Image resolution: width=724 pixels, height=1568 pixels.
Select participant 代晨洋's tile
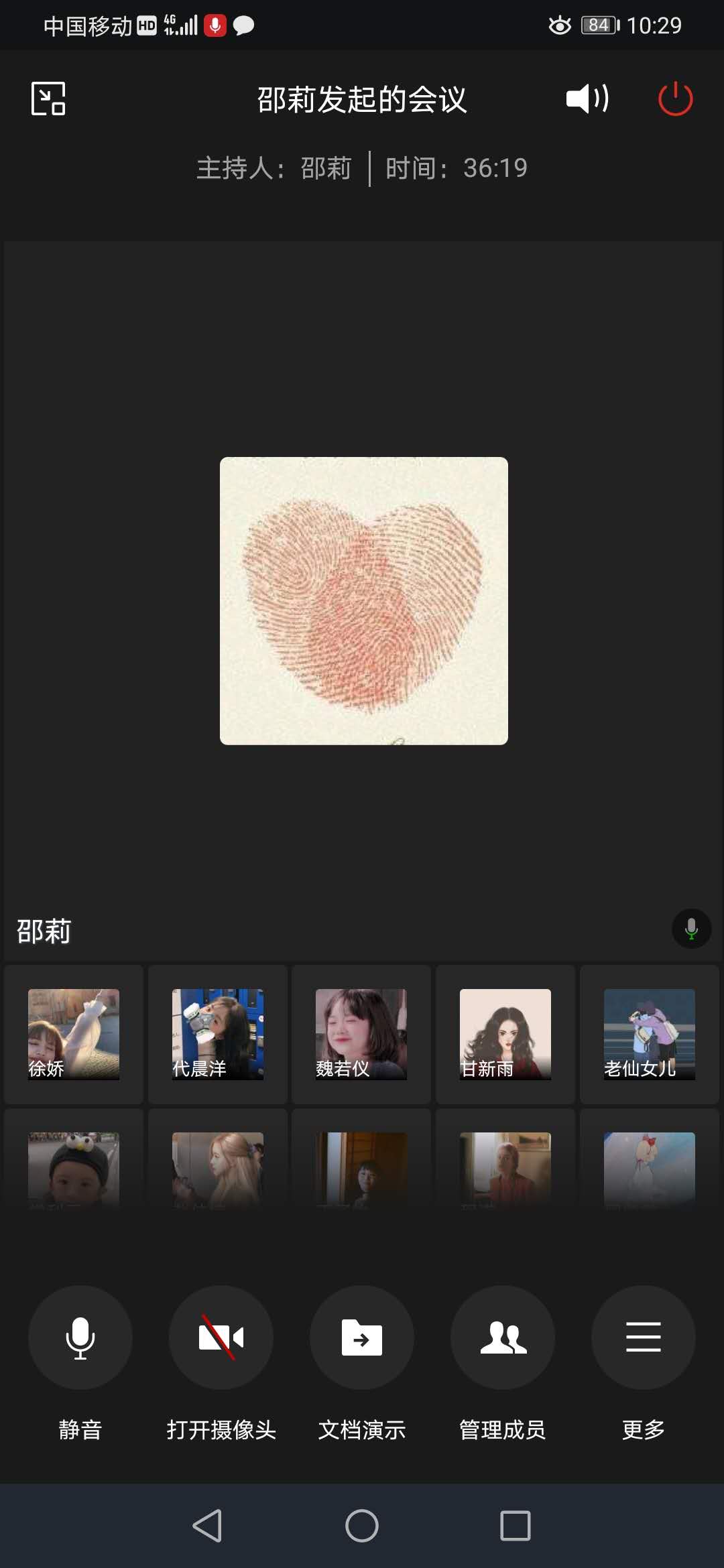click(x=218, y=1034)
